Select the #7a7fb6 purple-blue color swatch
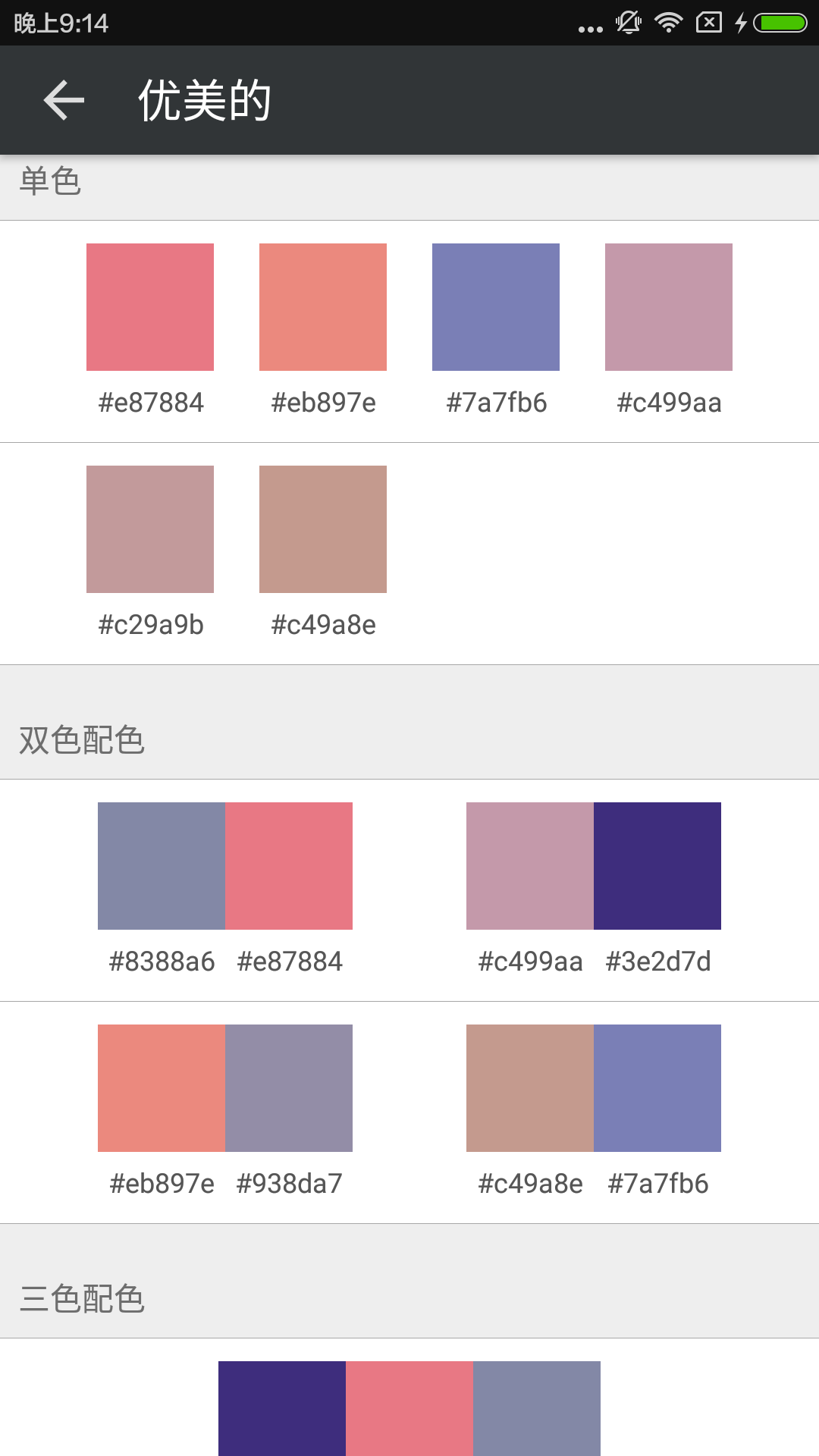The image size is (819, 1456). pyautogui.click(x=495, y=306)
